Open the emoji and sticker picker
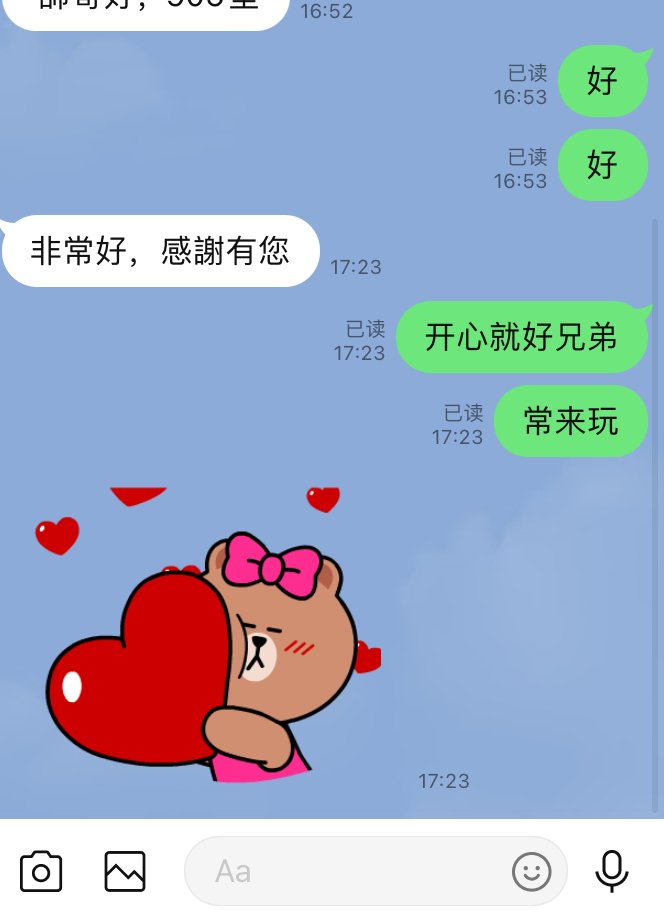 click(531, 871)
